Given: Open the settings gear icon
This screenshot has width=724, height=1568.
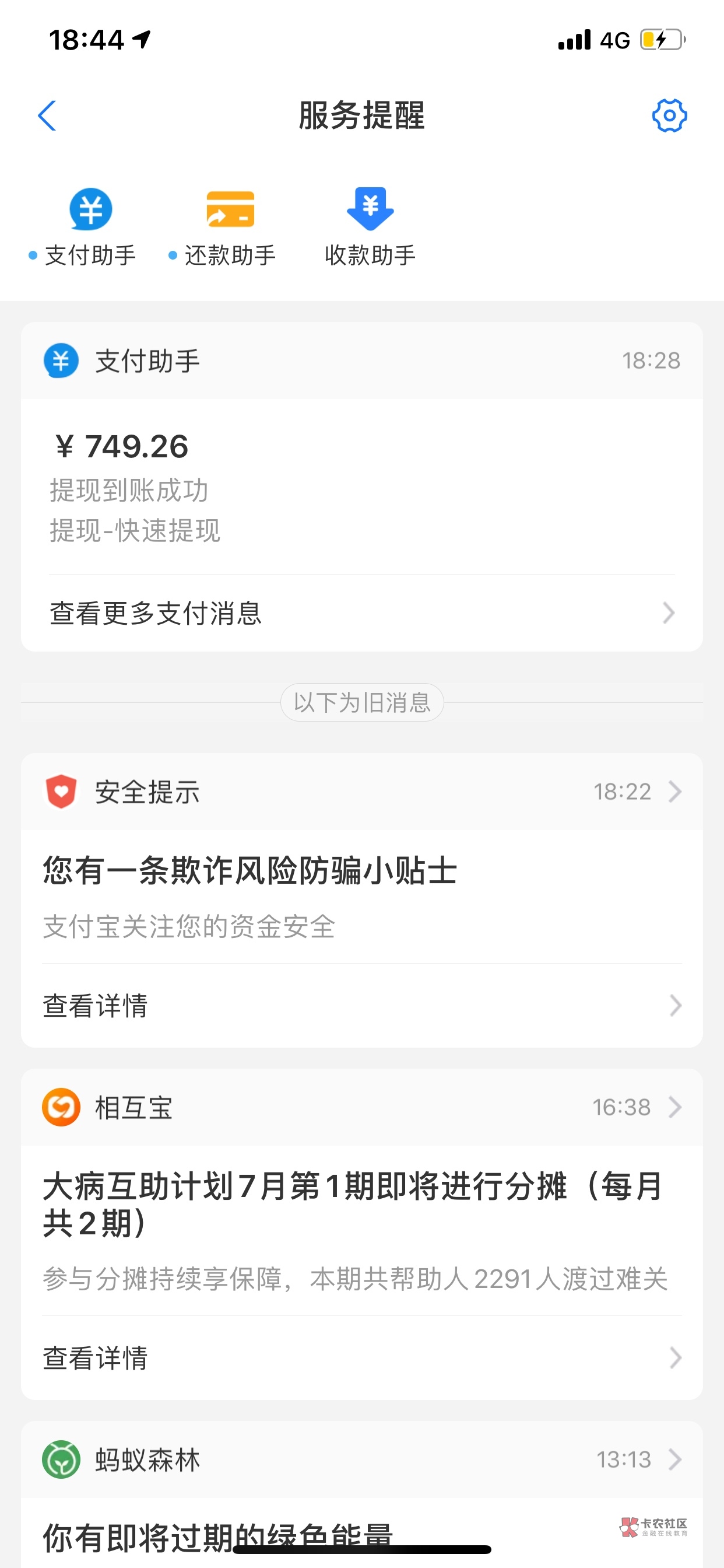Looking at the screenshot, I should coord(669,116).
